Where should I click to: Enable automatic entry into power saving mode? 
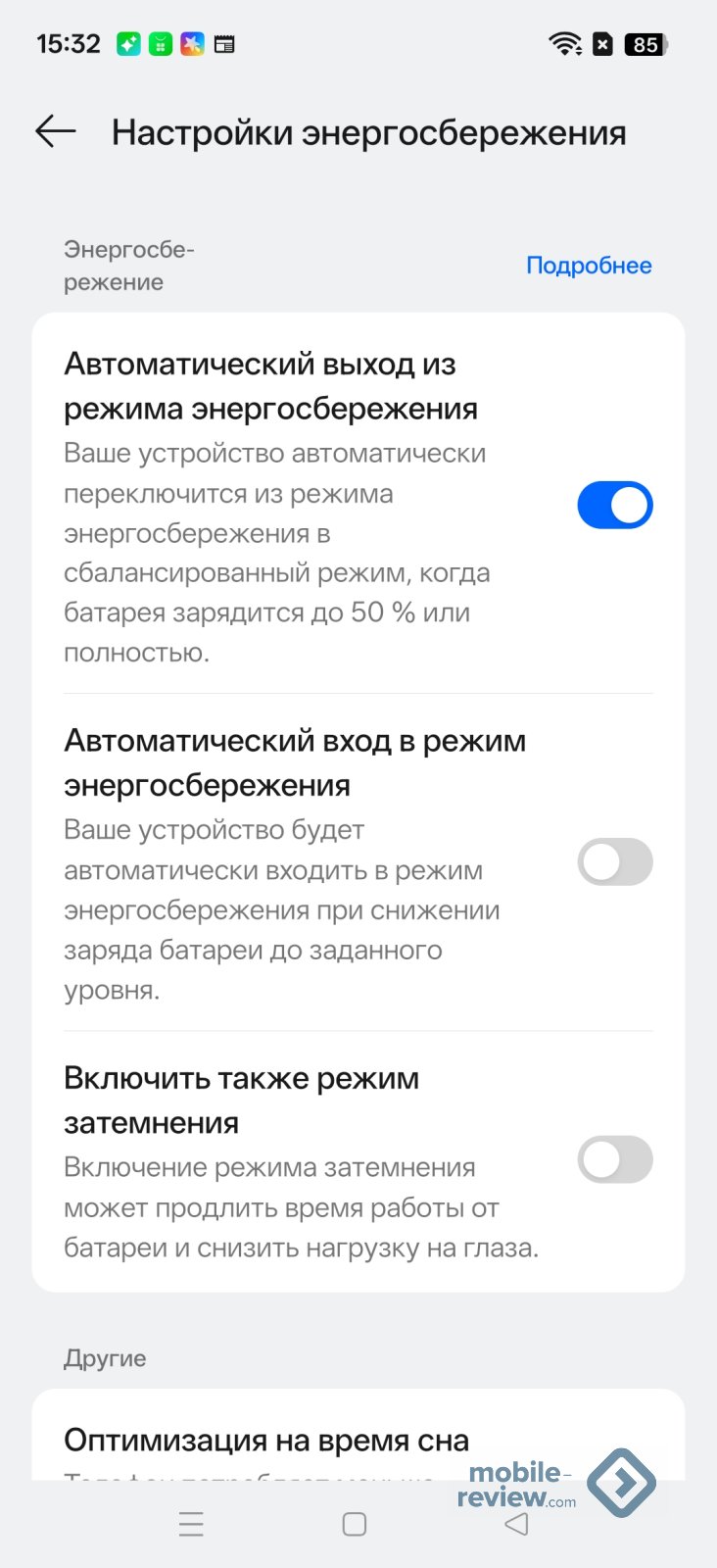point(614,862)
